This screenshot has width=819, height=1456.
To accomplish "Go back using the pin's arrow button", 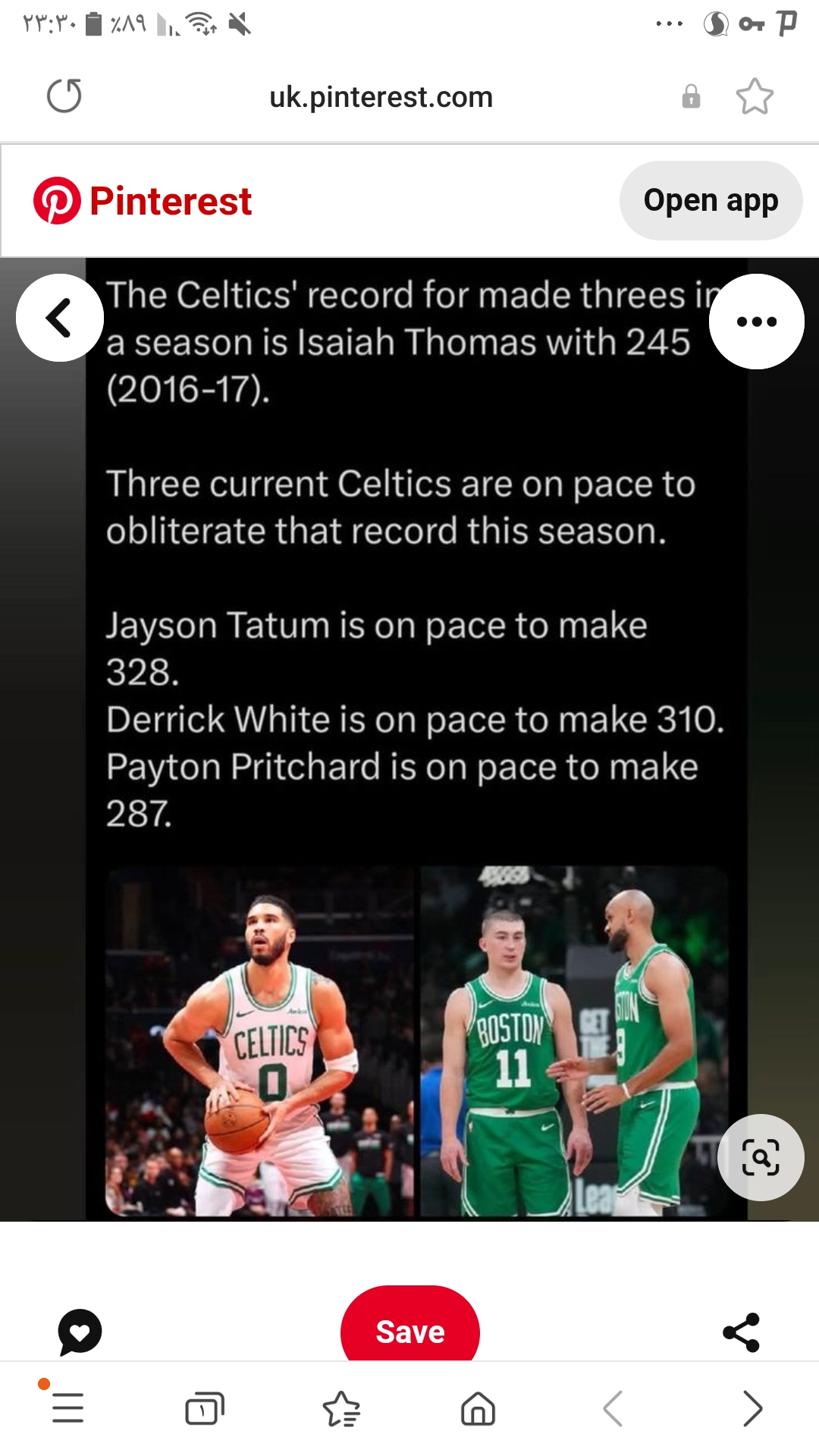I will (59, 318).
